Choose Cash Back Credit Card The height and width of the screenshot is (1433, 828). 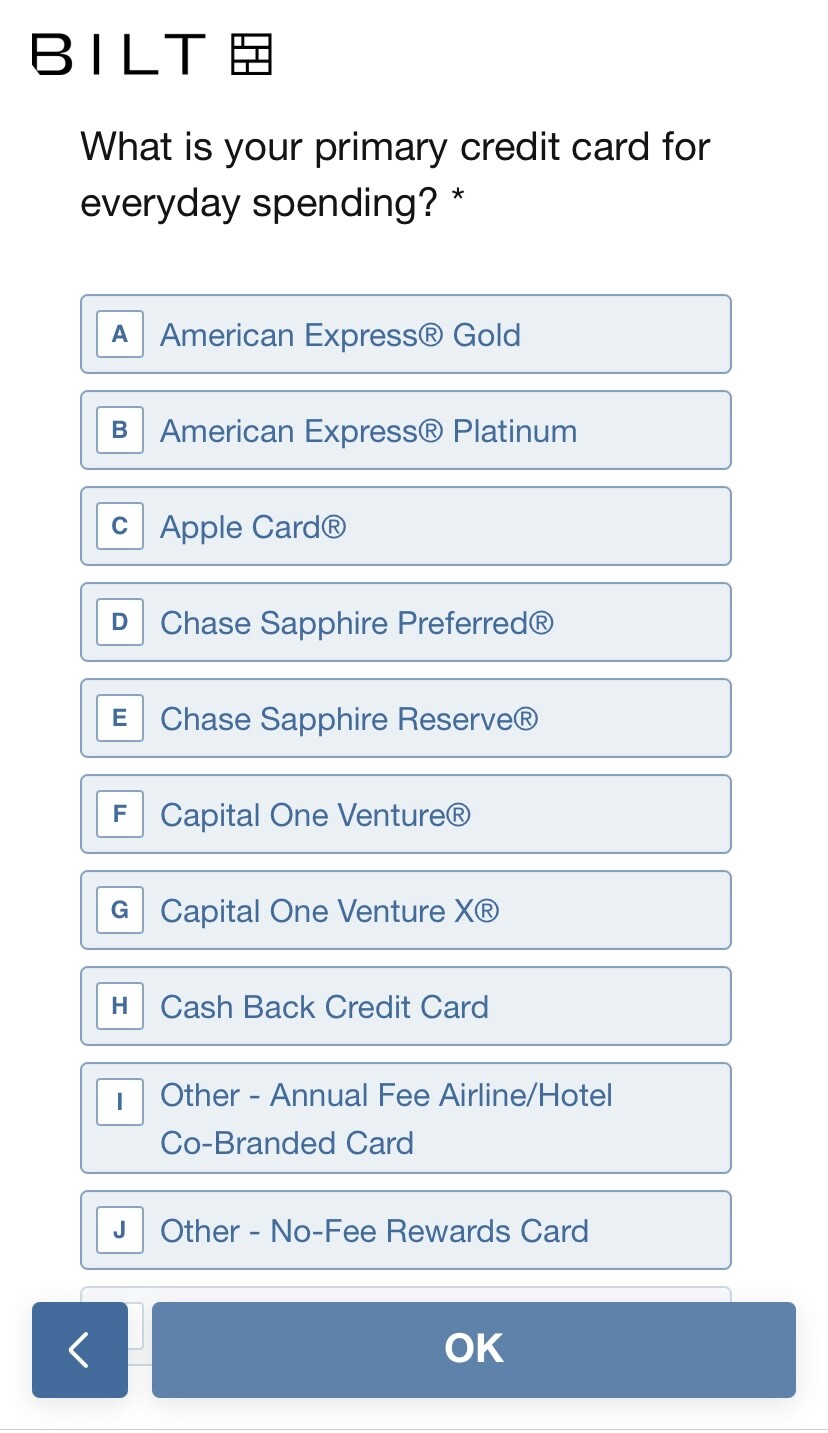405,1006
